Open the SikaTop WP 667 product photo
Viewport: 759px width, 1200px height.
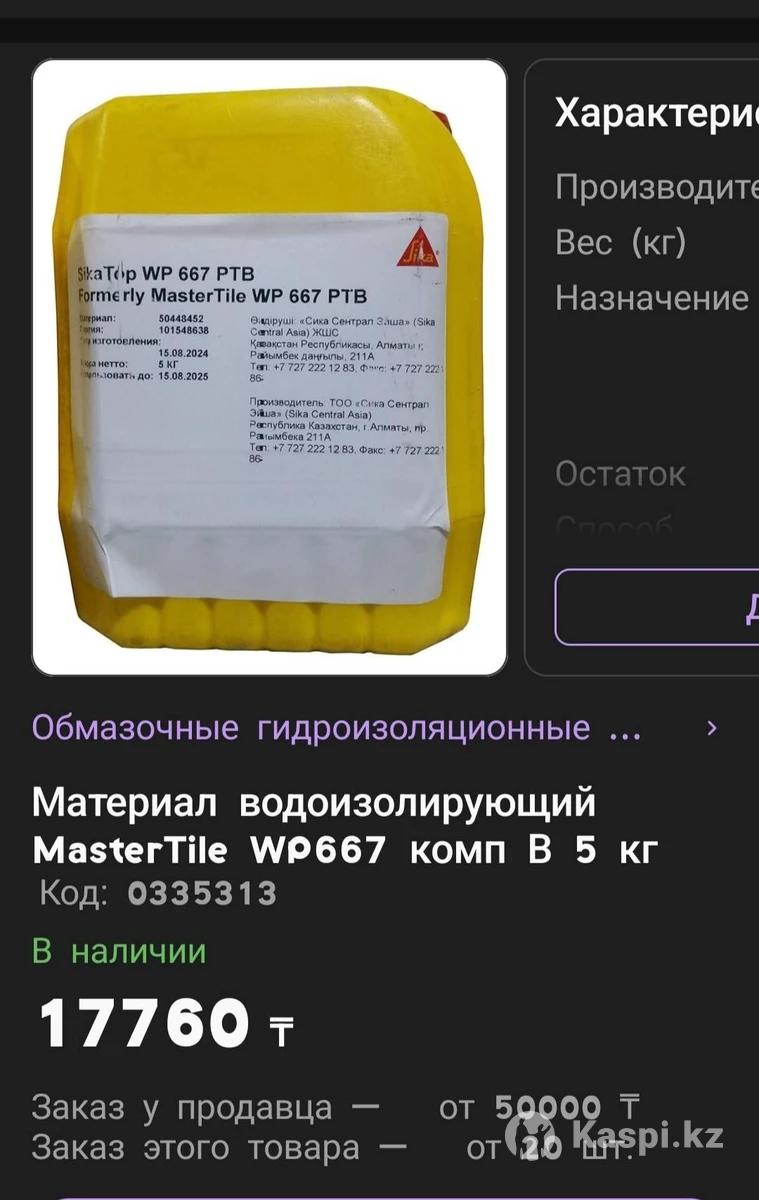point(269,367)
